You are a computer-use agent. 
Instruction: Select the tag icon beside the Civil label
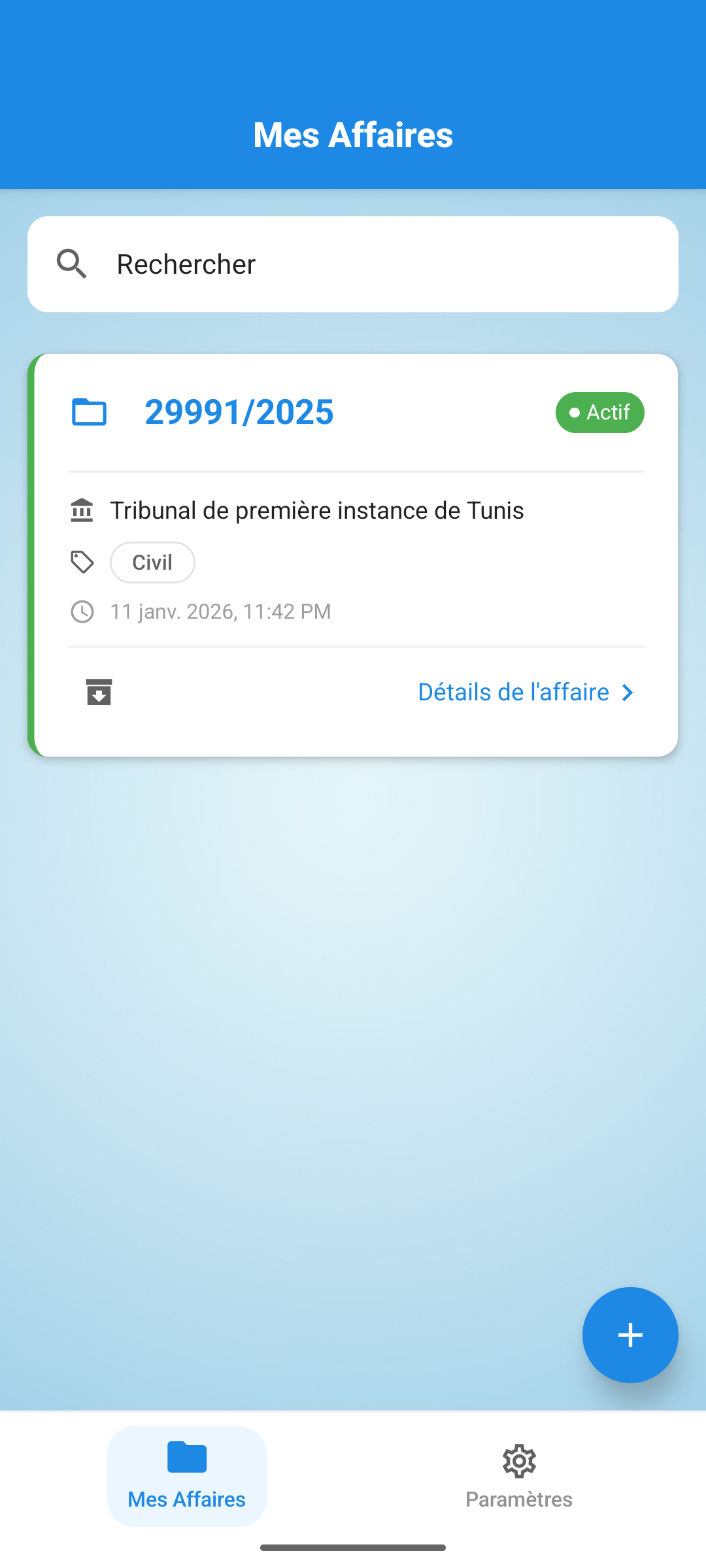[82, 561]
